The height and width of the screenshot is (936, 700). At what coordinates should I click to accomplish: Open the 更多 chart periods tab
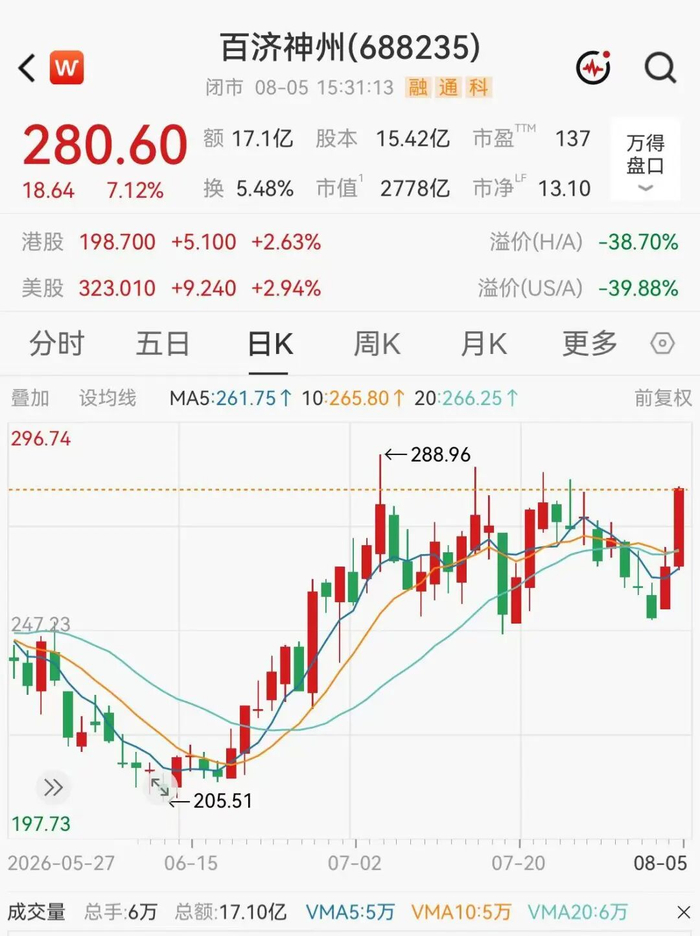(590, 344)
